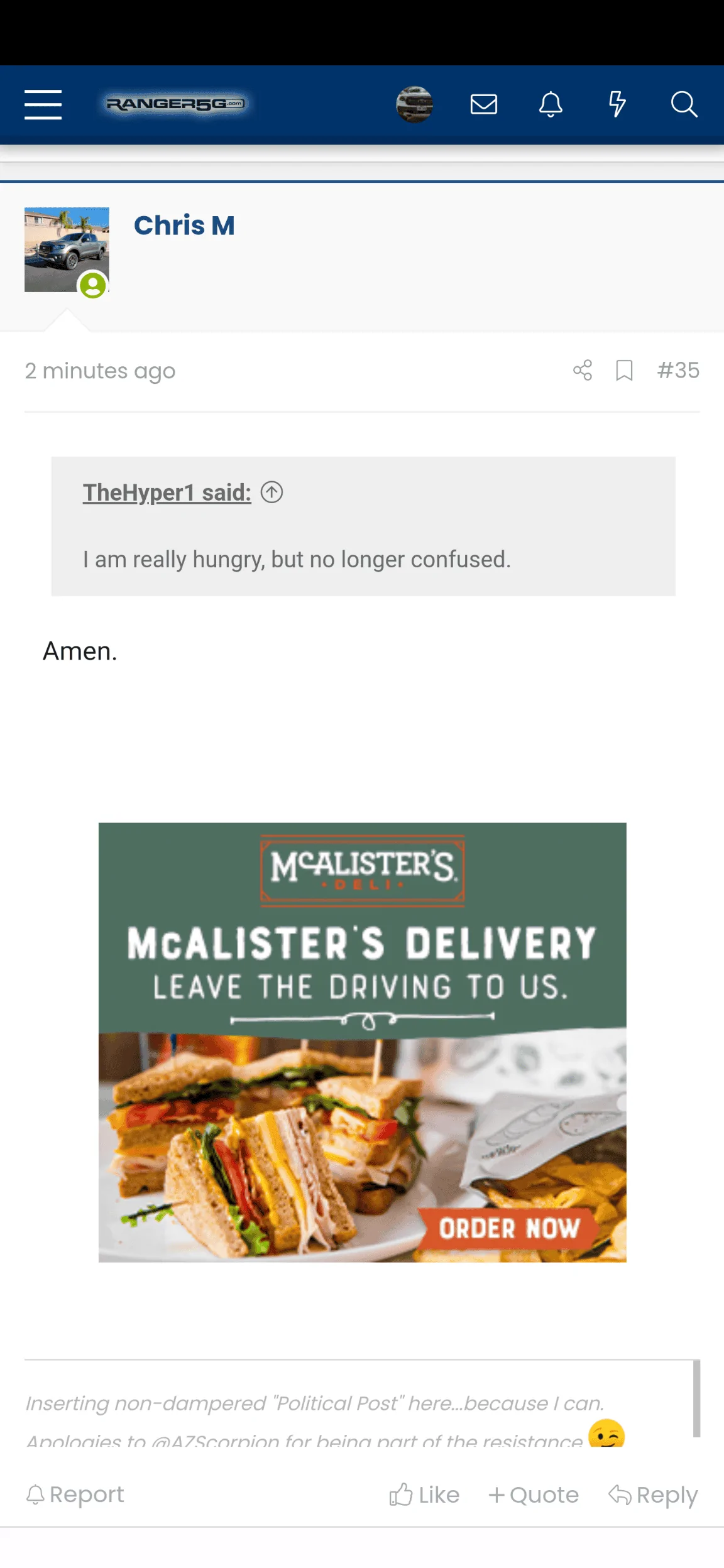The image size is (724, 1568).
Task: Share post #35
Action: [583, 370]
